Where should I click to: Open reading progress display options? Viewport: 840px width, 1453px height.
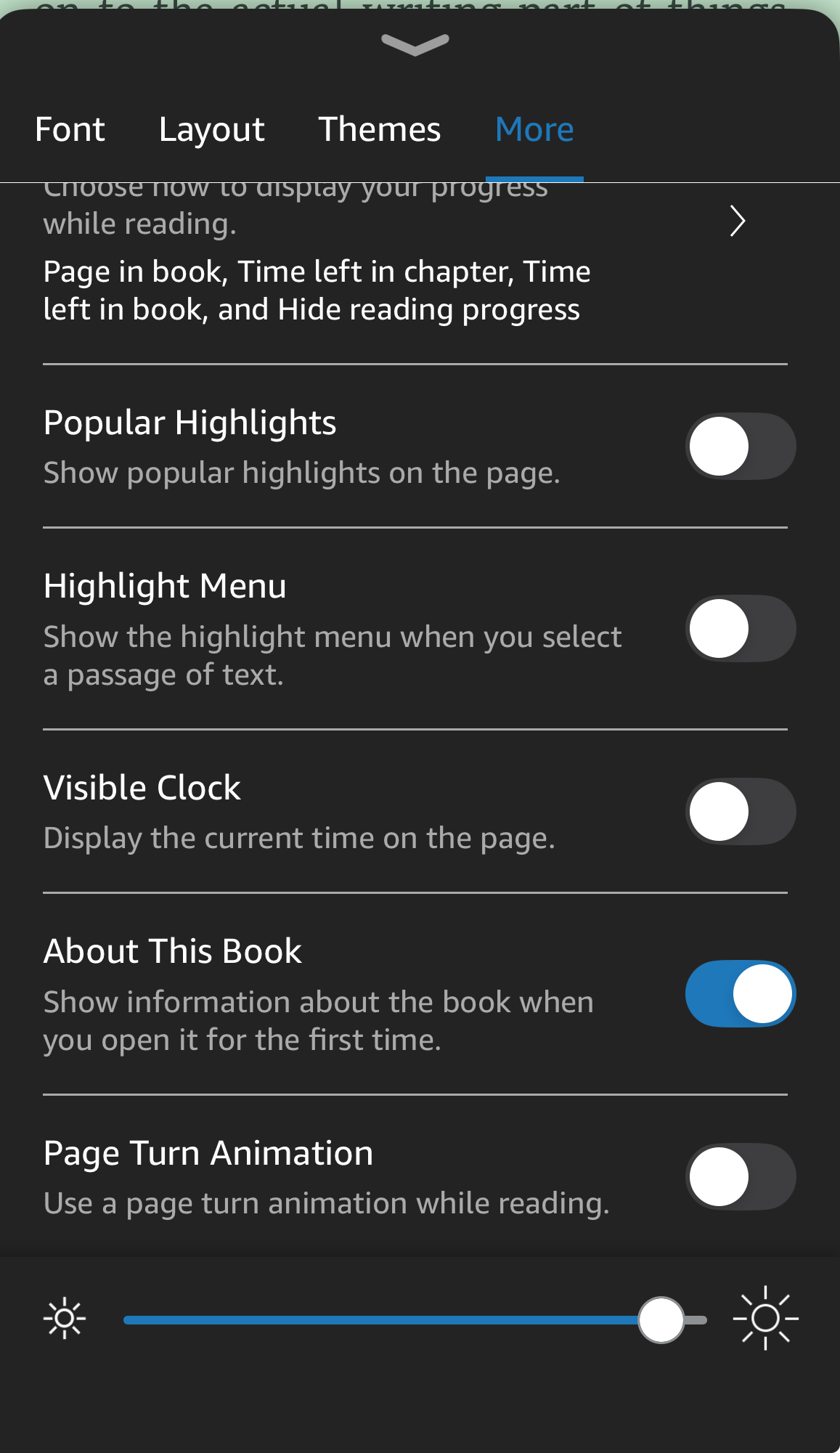point(737,221)
